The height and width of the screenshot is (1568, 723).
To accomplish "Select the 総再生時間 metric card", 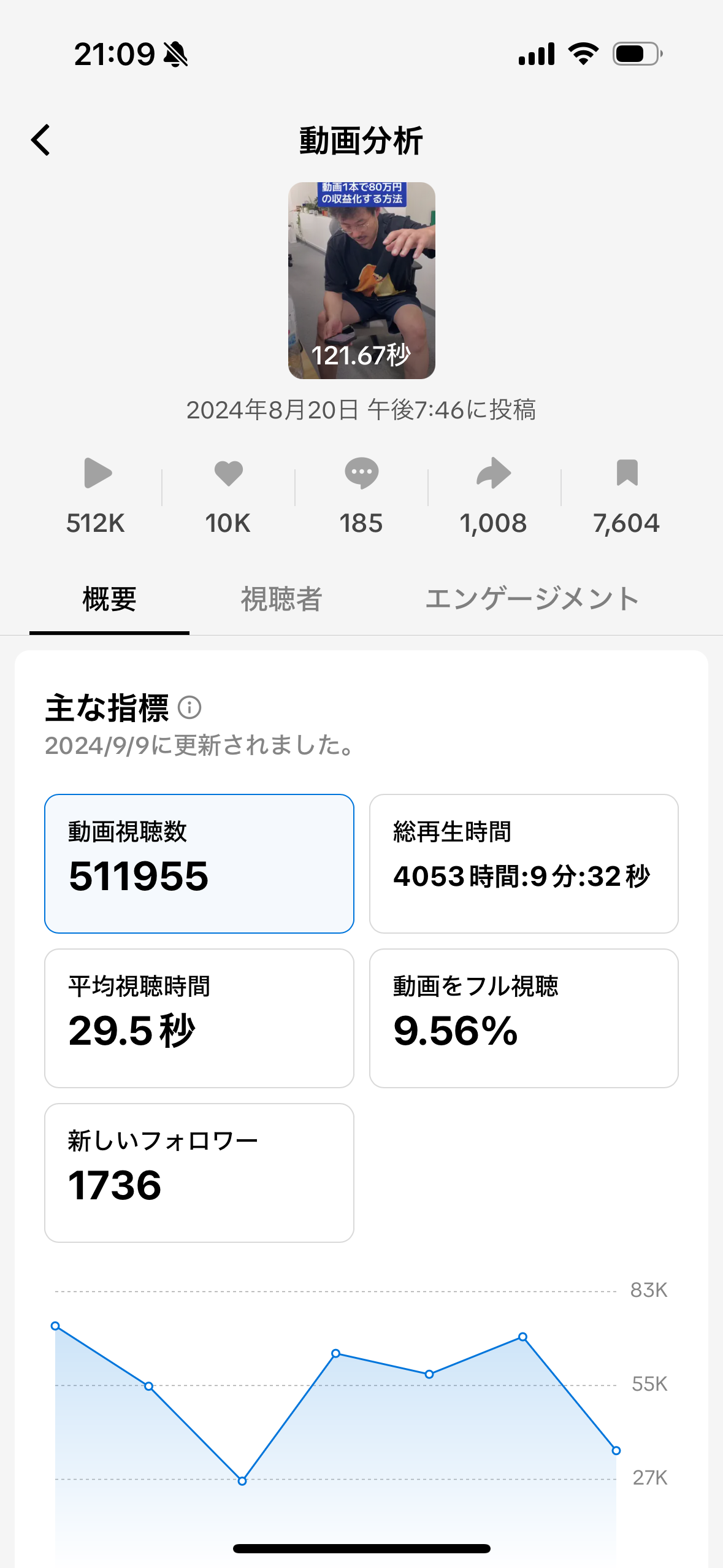I will coord(524,864).
